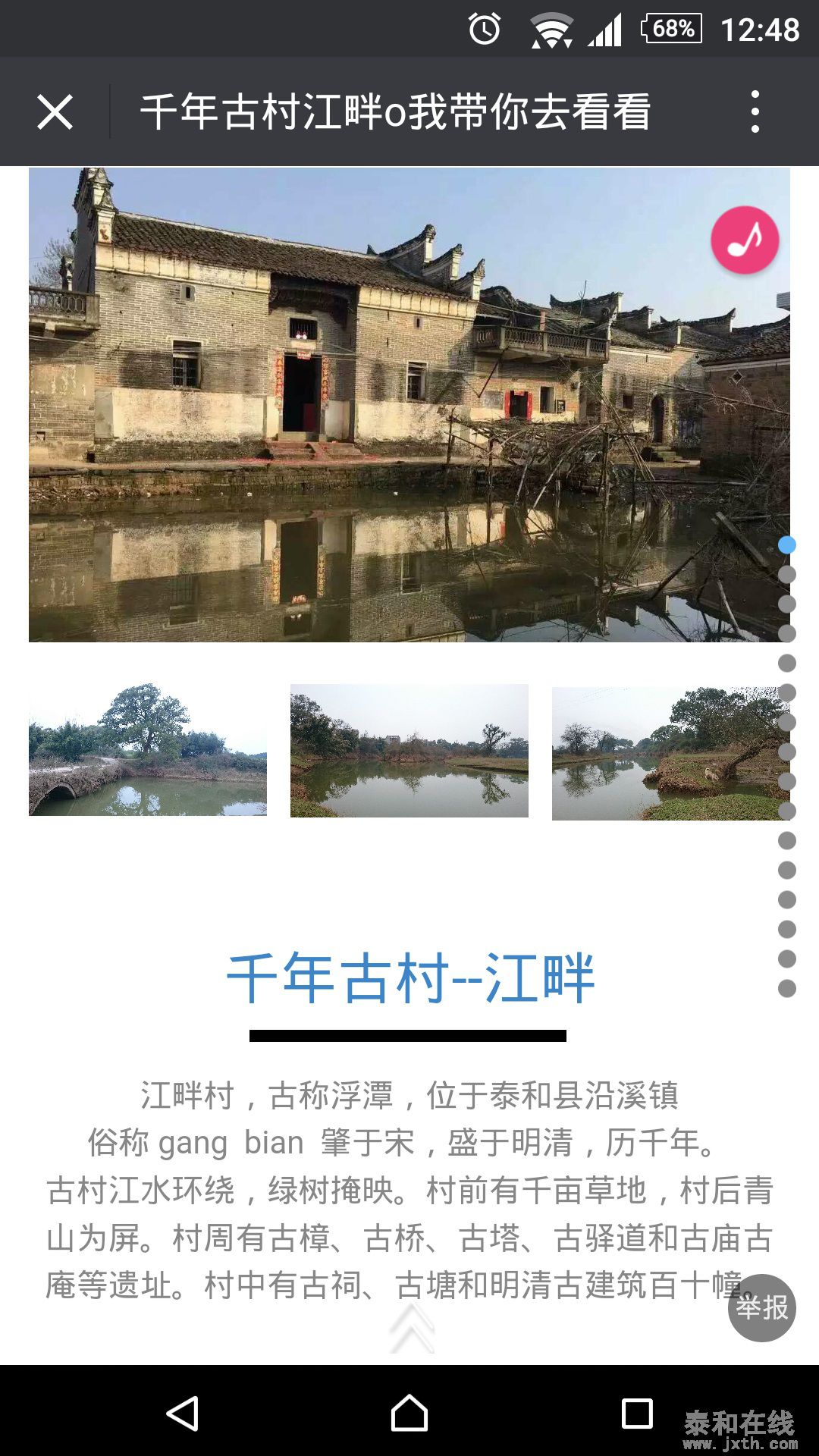Jump to last page indicator dot
Screen dimensions: 819x1456
point(787,988)
